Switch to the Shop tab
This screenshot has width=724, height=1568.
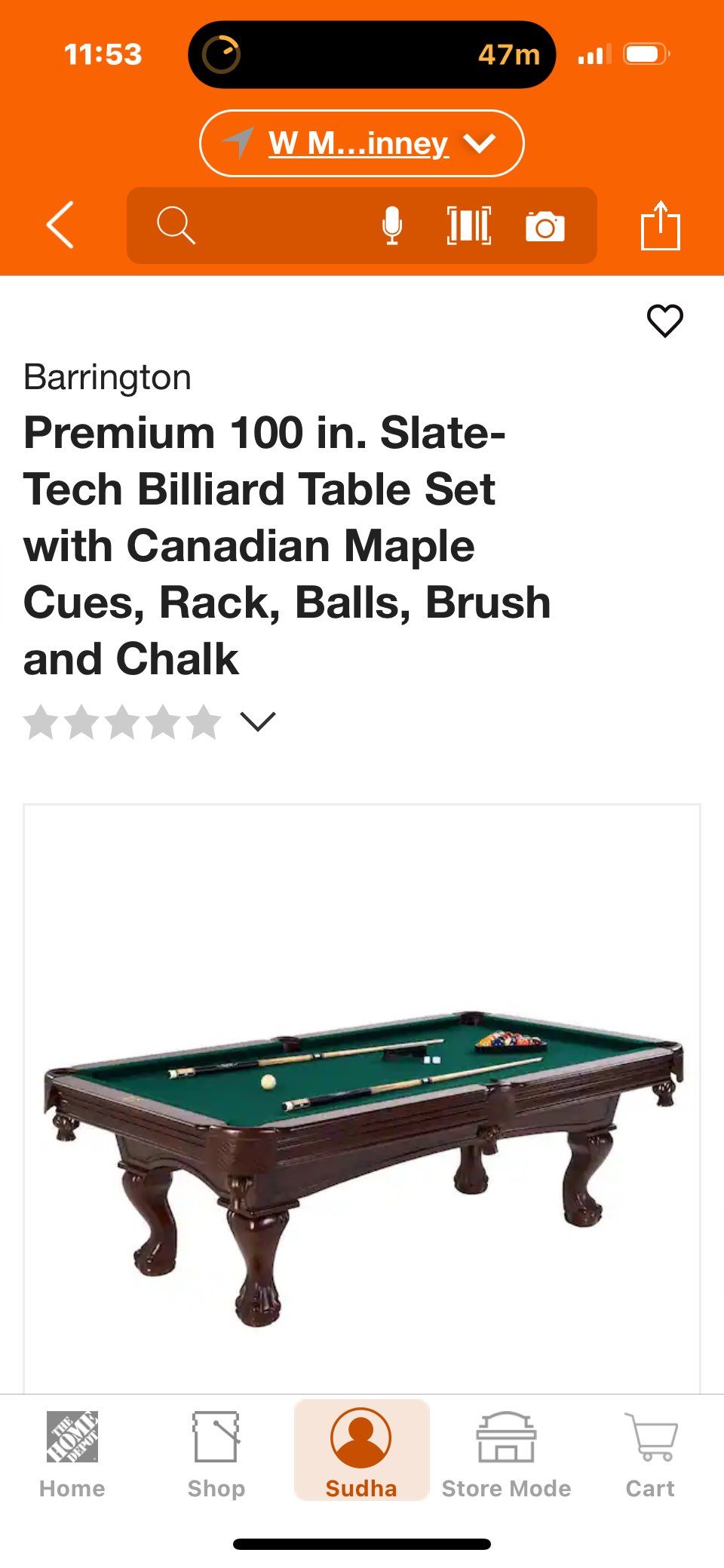pyautogui.click(x=216, y=1453)
